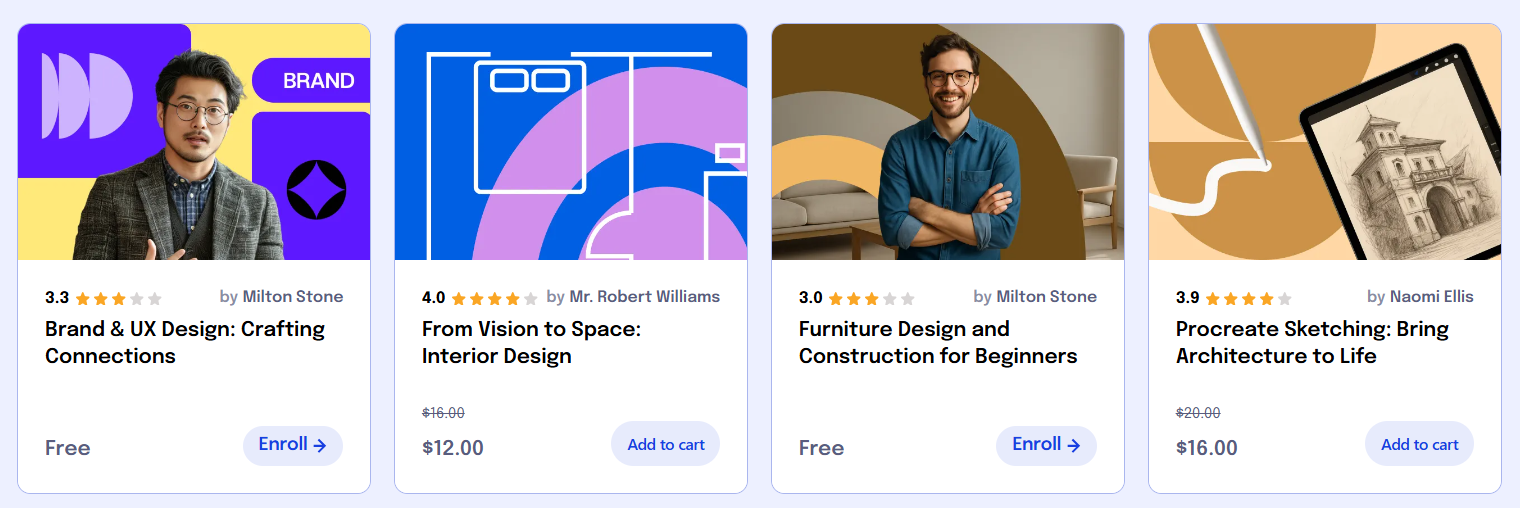
Task: Add From Vision to Space to cart
Action: [665, 444]
